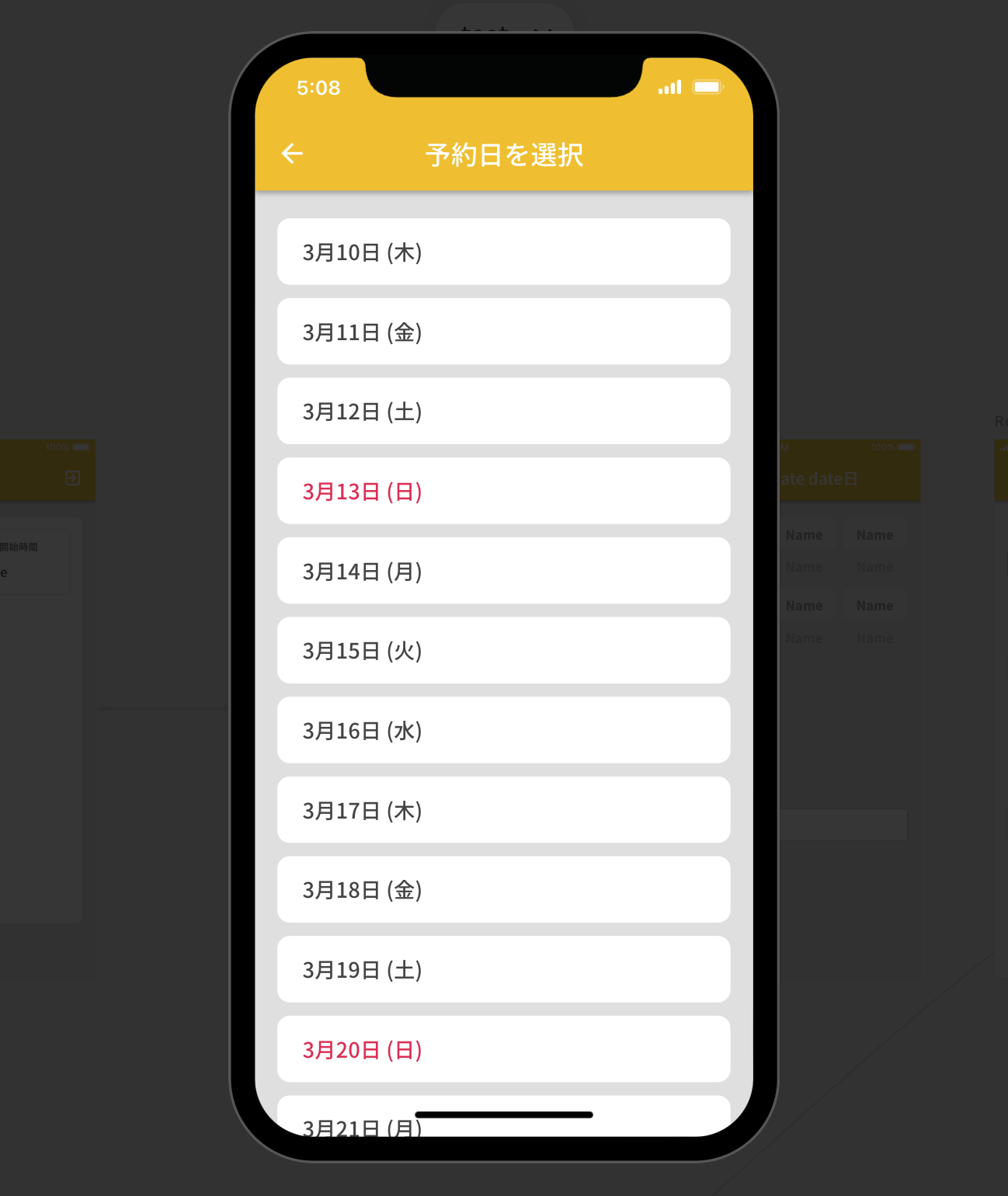Select 3月16日 (水)
1008x1196 pixels.
coord(503,730)
